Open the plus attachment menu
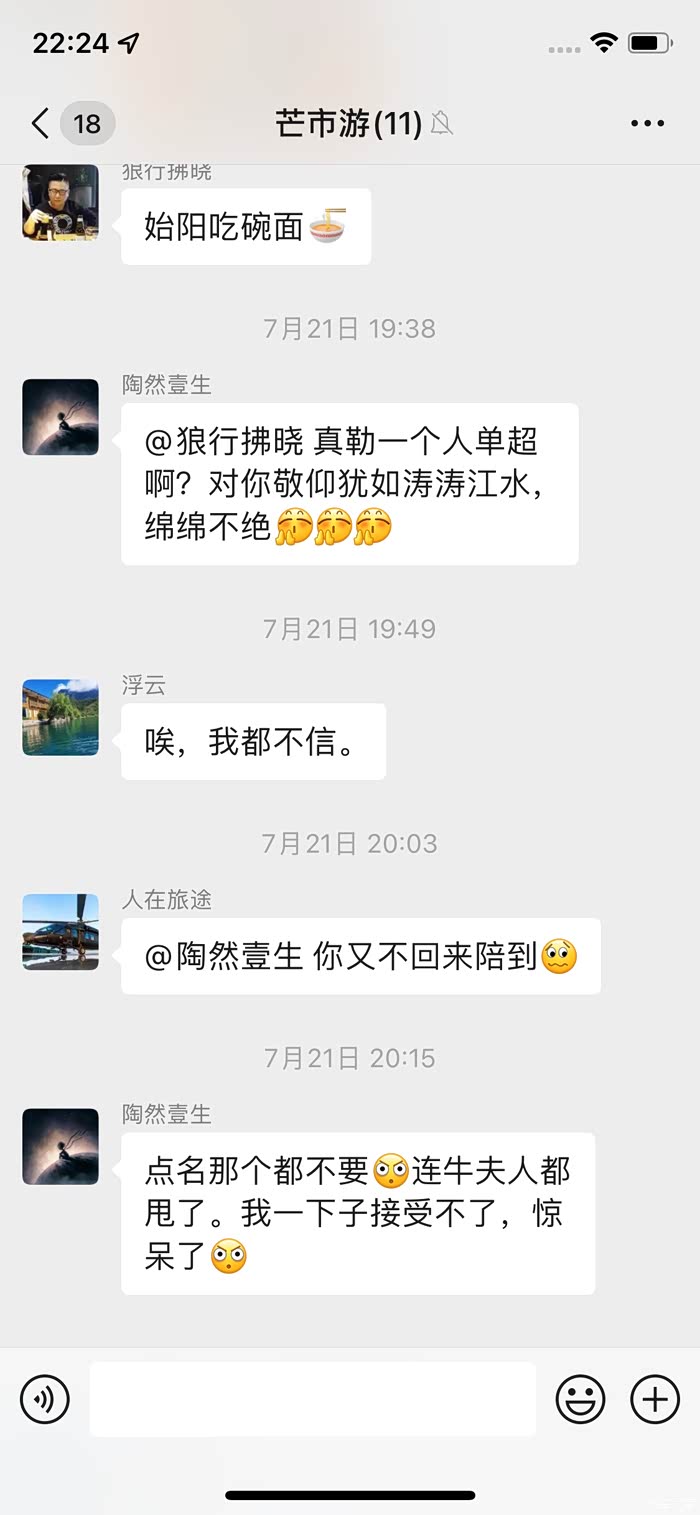 (x=655, y=1398)
